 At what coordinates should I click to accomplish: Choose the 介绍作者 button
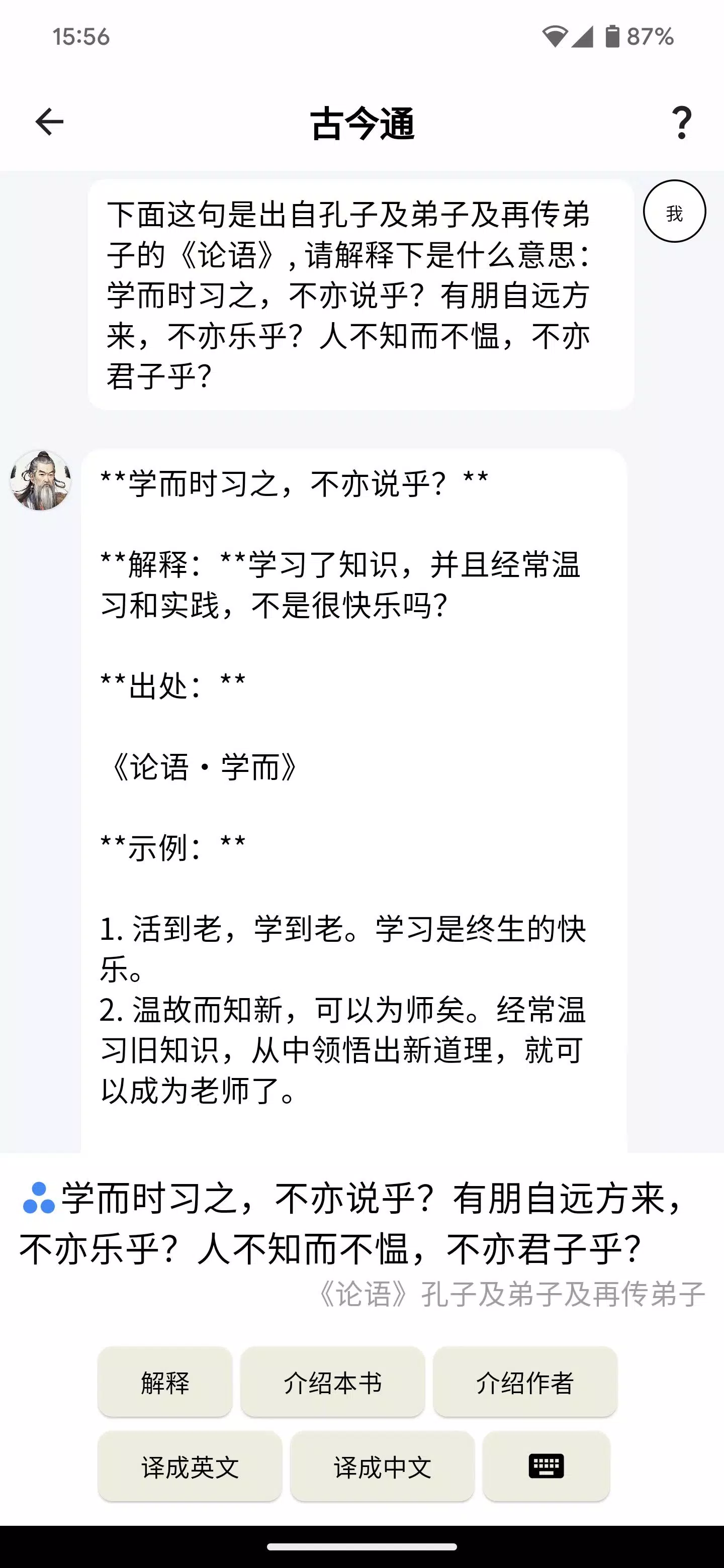[525, 1383]
